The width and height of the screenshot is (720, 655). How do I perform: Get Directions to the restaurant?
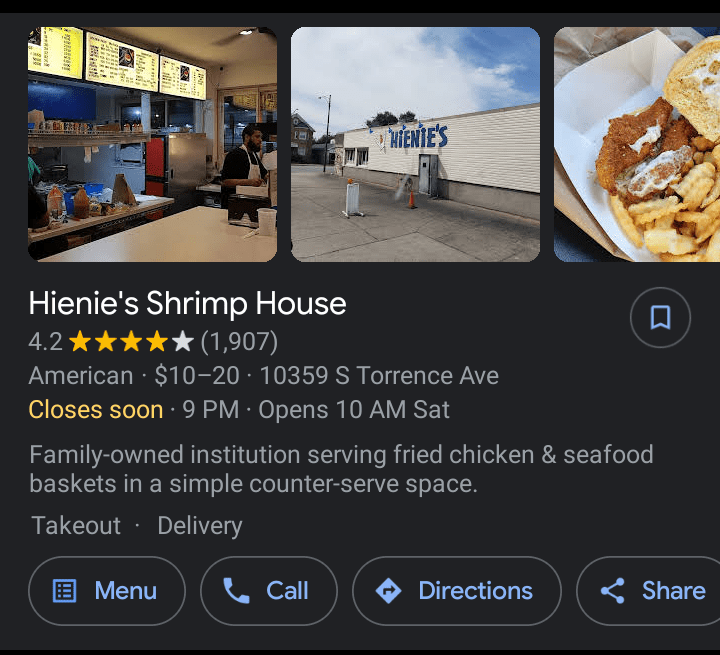[457, 591]
